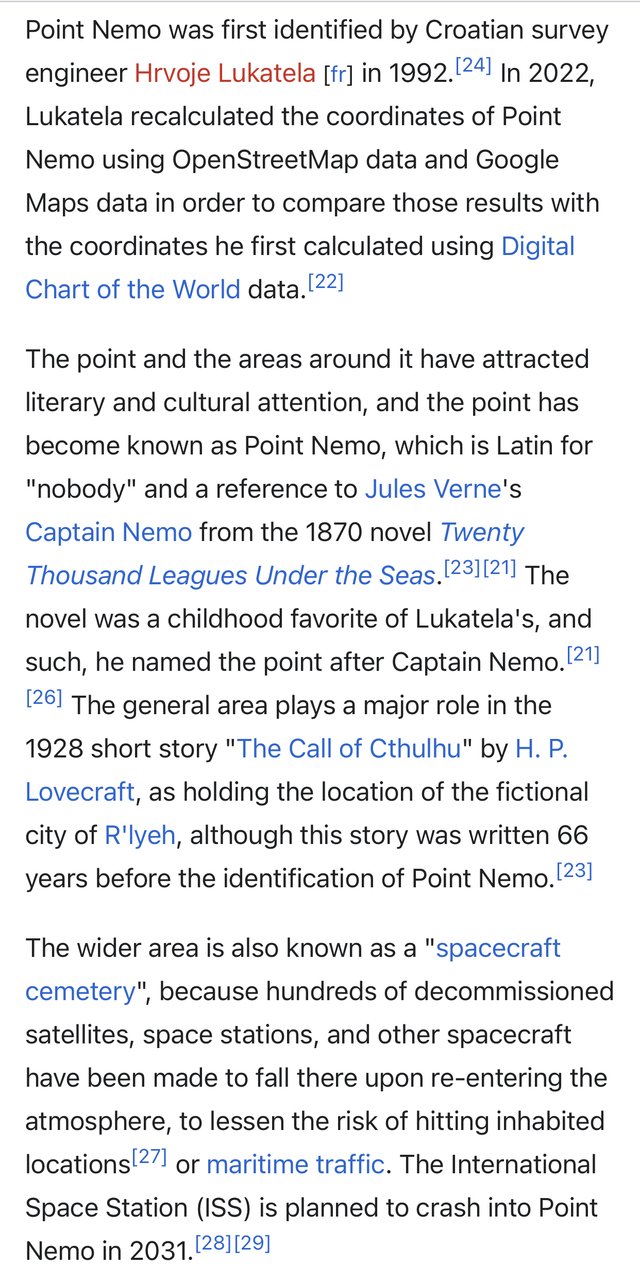Viewport: 640px width, 1266px height.
Task: Open the R'lyeh article link
Action: click(139, 835)
